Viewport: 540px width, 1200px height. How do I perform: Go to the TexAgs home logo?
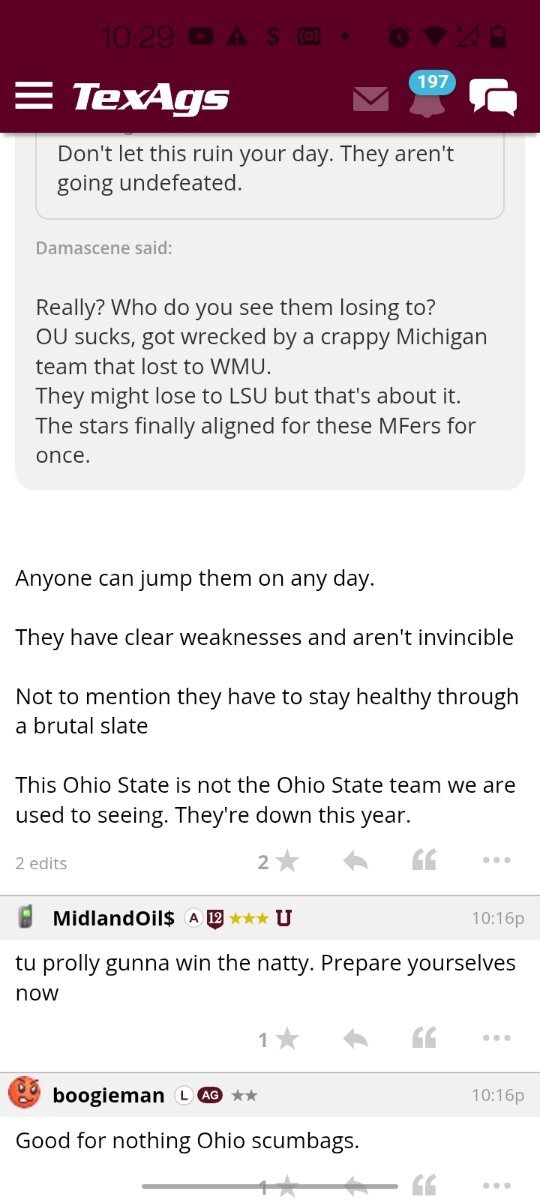(151, 97)
